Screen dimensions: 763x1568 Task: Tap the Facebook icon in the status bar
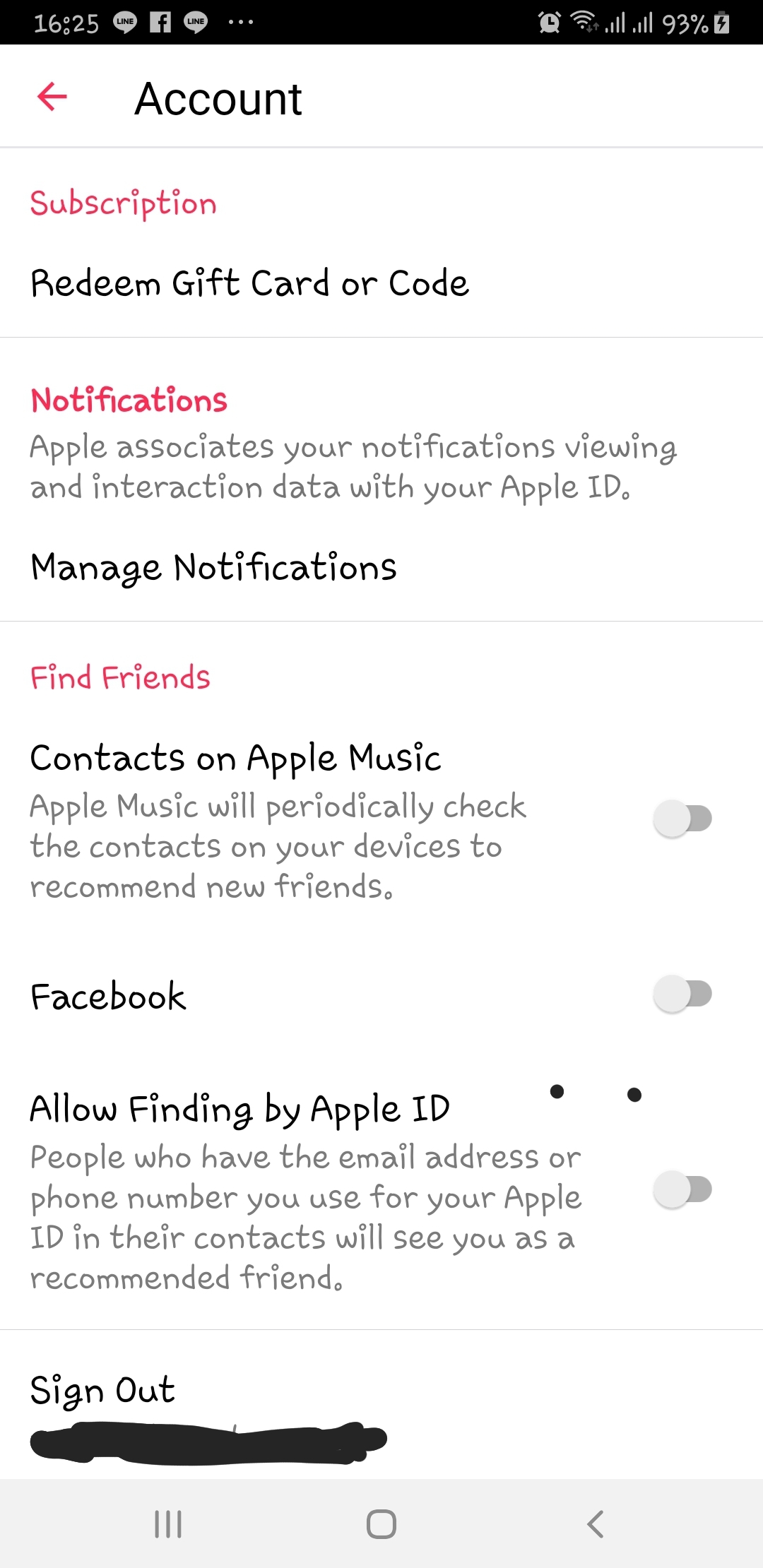[161, 21]
